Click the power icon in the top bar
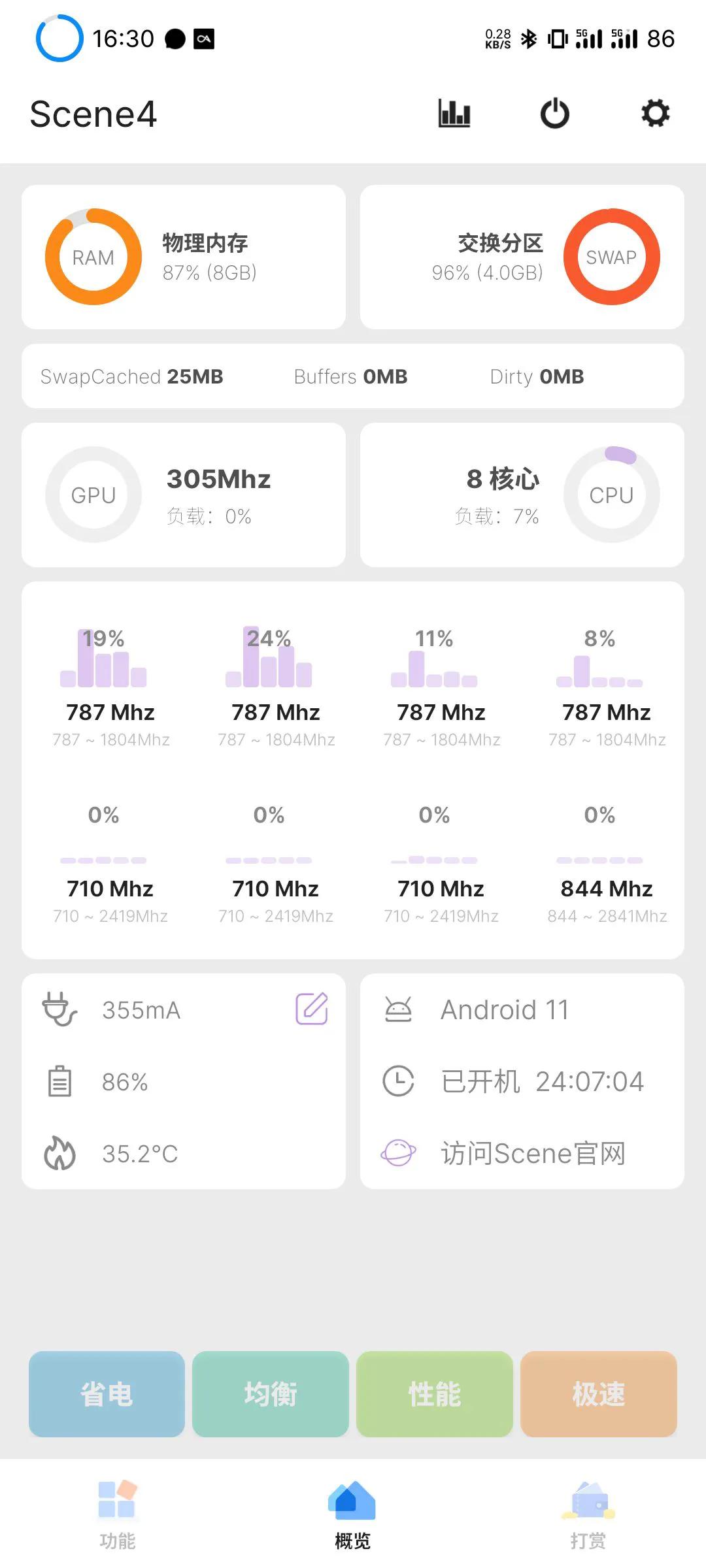706x1568 pixels. click(554, 113)
